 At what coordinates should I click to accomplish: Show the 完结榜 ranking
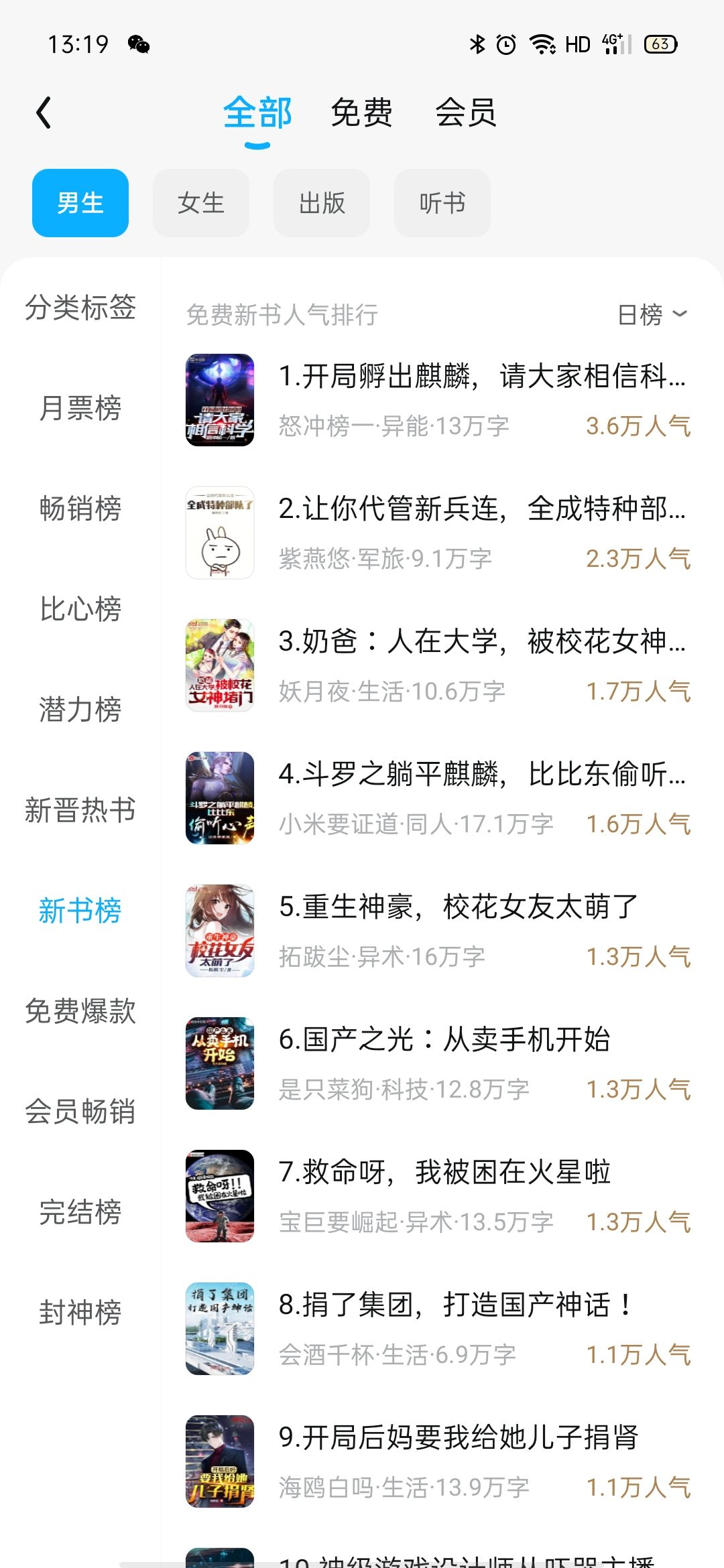(x=80, y=1212)
